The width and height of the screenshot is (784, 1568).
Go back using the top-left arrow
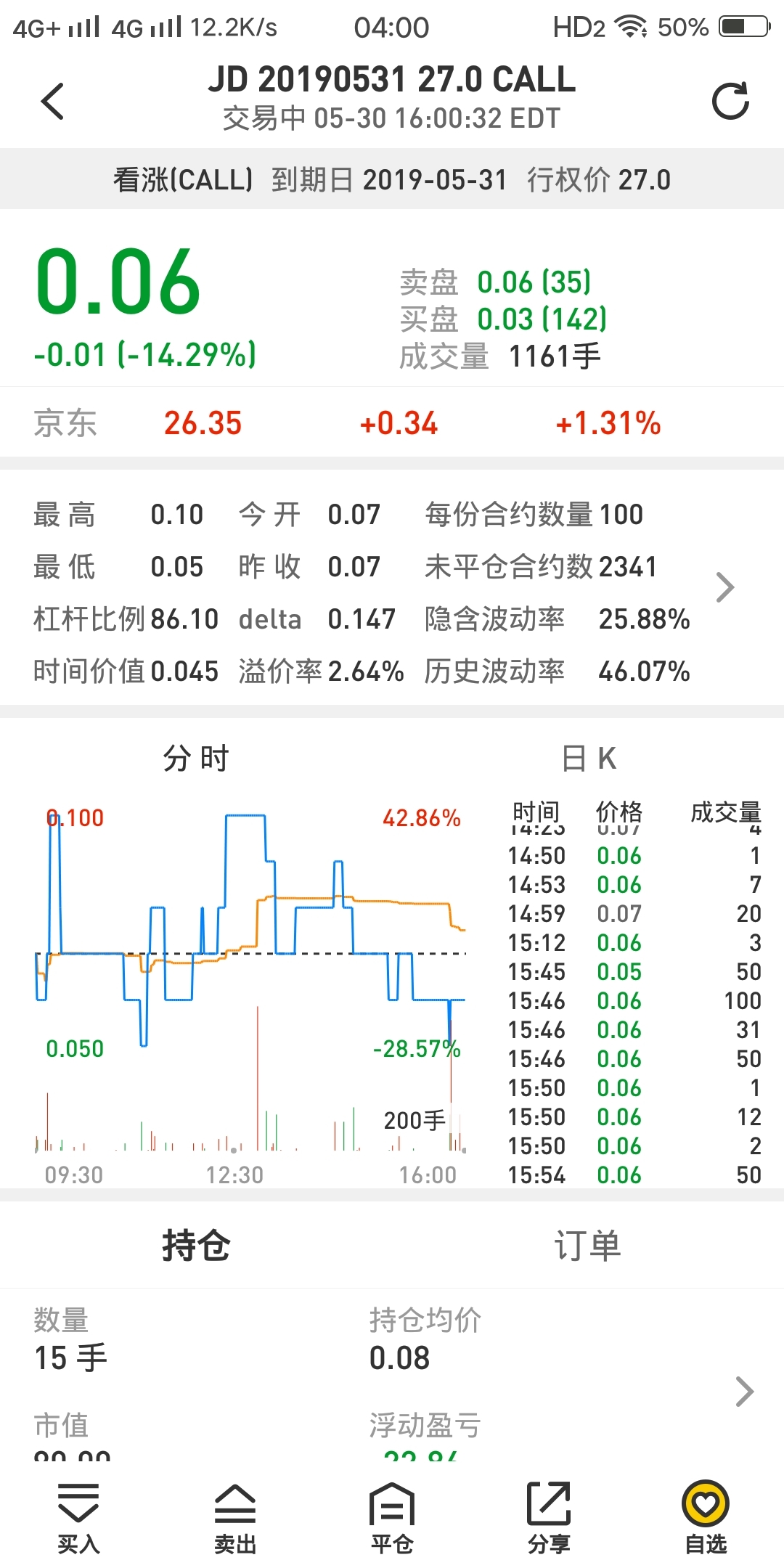[52, 101]
